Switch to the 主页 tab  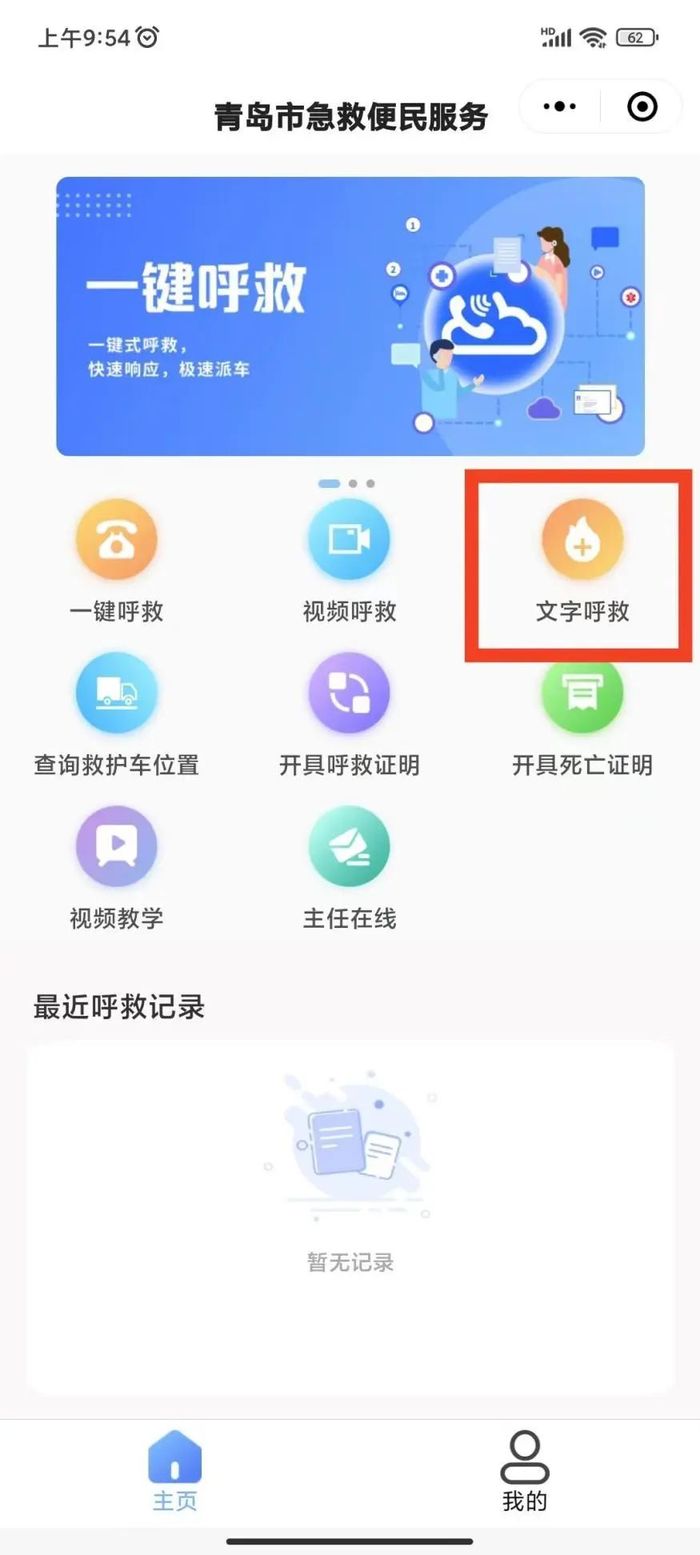[175, 1470]
